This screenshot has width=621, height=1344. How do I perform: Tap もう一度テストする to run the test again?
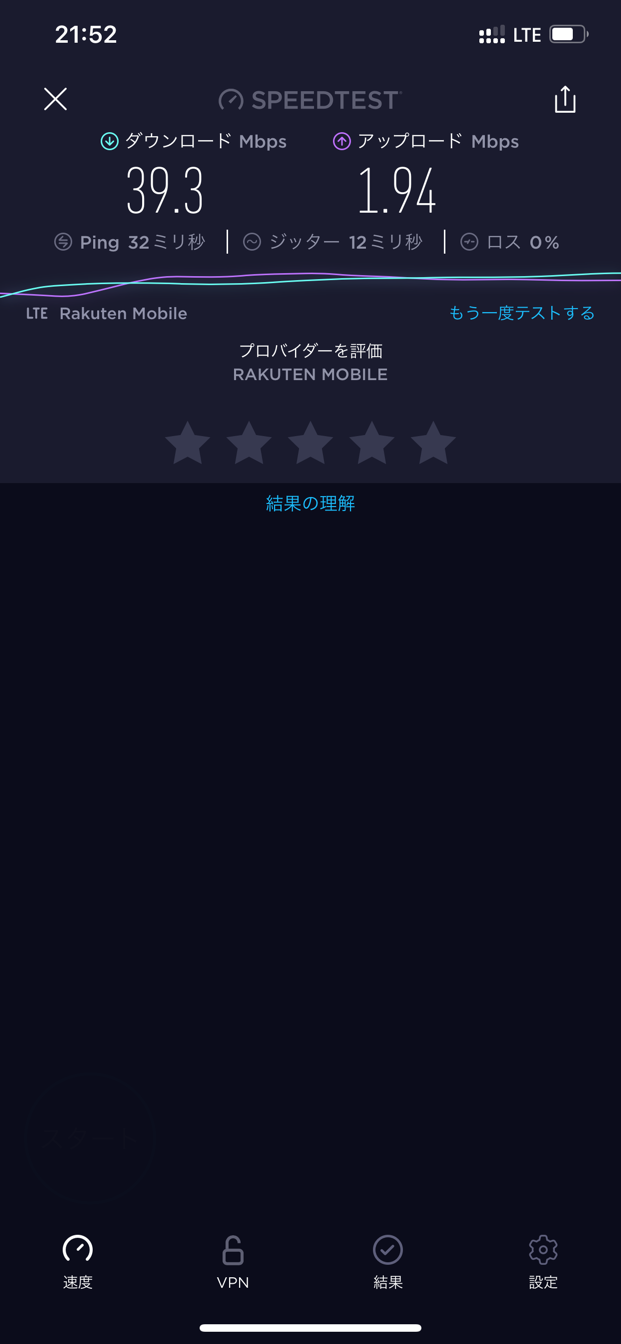tap(521, 313)
